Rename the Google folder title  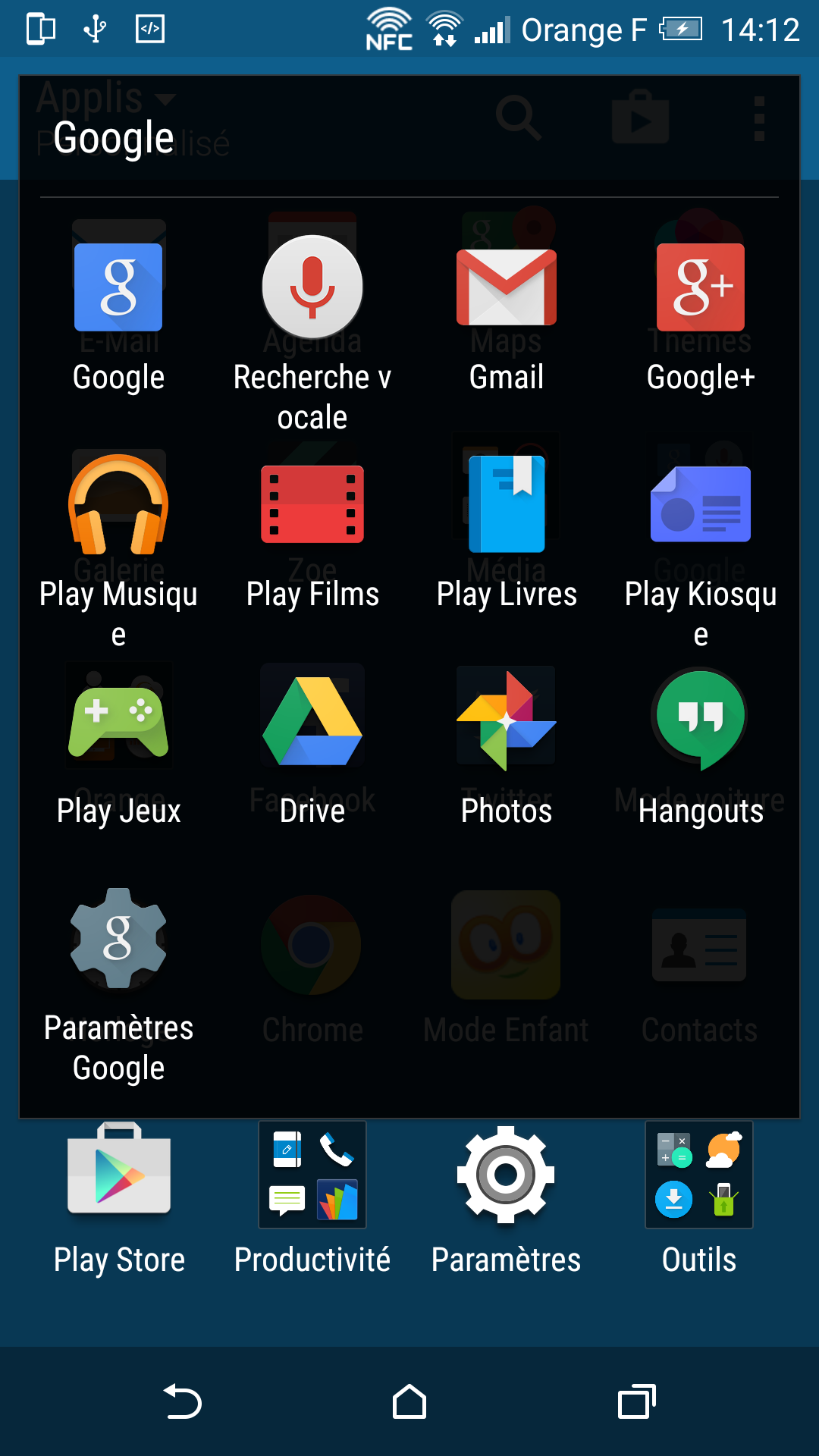114,138
